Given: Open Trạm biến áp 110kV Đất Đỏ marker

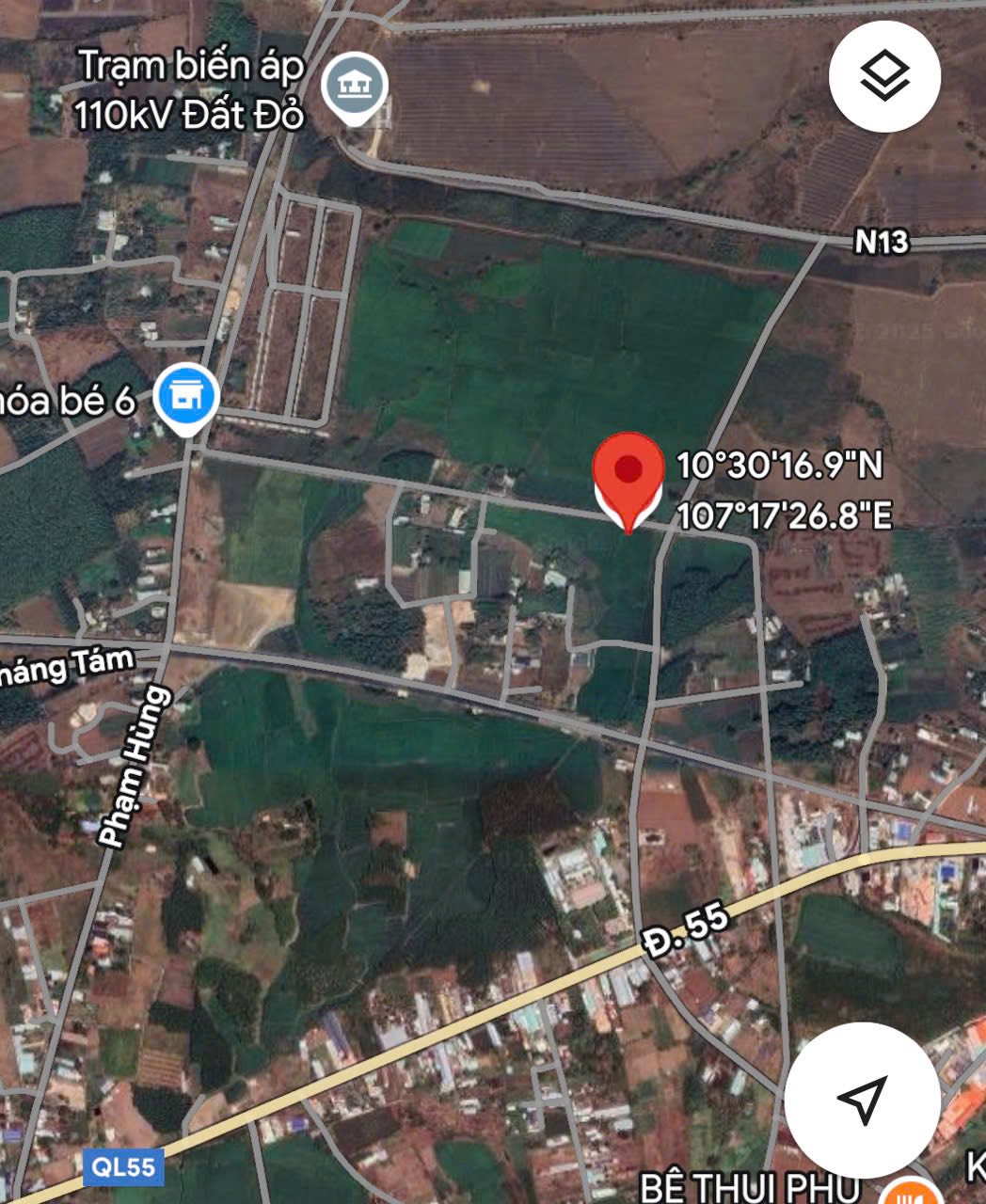Looking at the screenshot, I should pos(355,87).
